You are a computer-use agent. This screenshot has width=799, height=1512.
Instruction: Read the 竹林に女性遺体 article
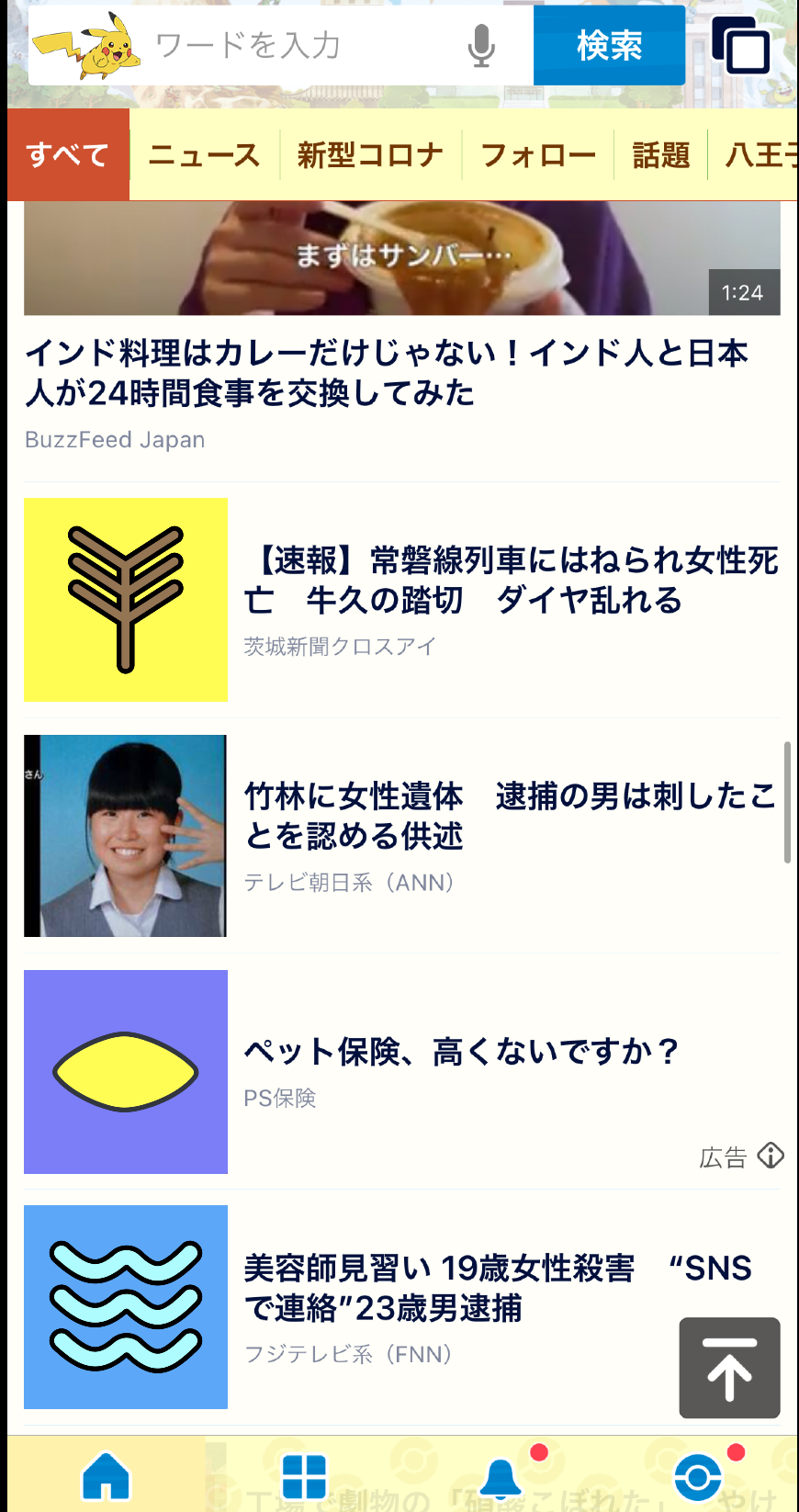tap(510, 816)
